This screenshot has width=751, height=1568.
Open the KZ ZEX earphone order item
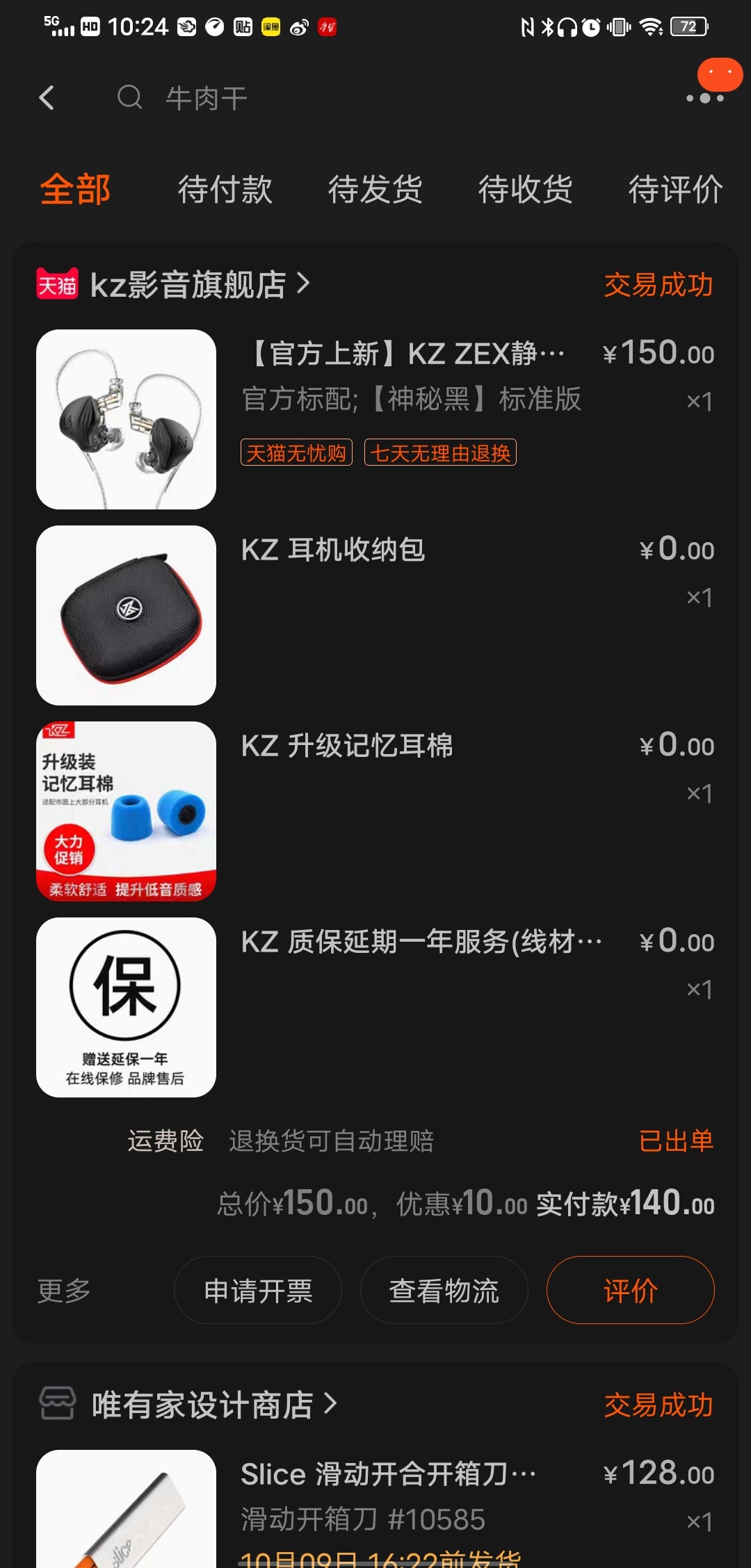pos(375,419)
